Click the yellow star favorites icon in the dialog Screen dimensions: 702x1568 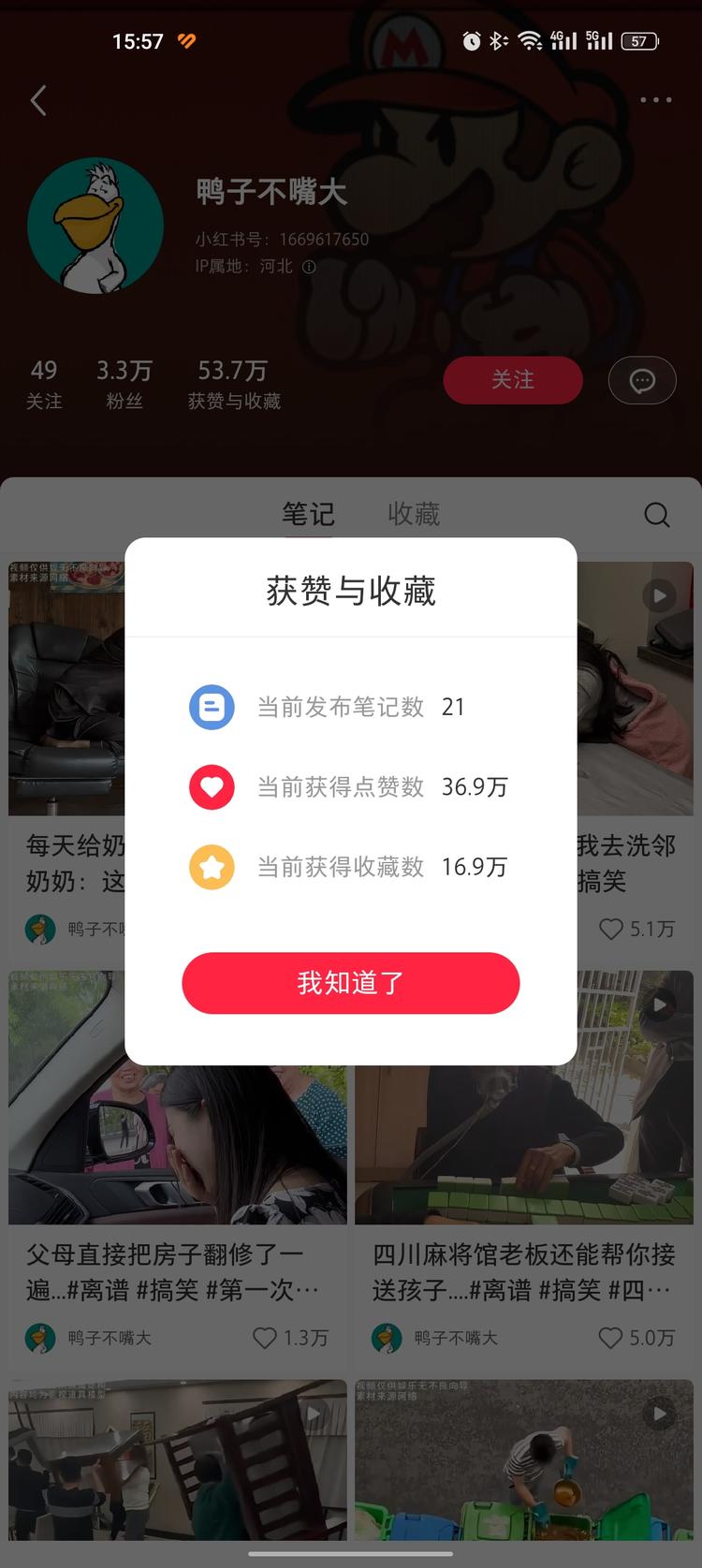(x=212, y=868)
